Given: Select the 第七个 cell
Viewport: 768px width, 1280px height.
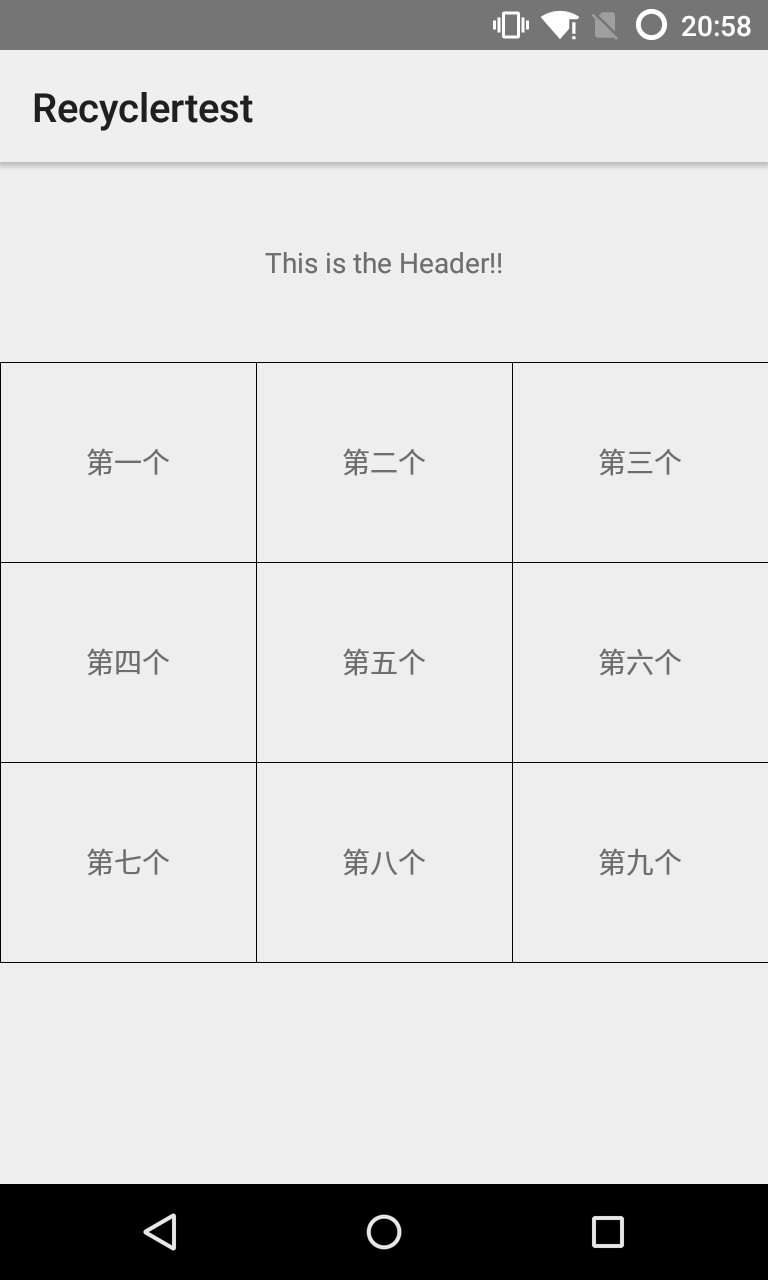Looking at the screenshot, I should 128,862.
